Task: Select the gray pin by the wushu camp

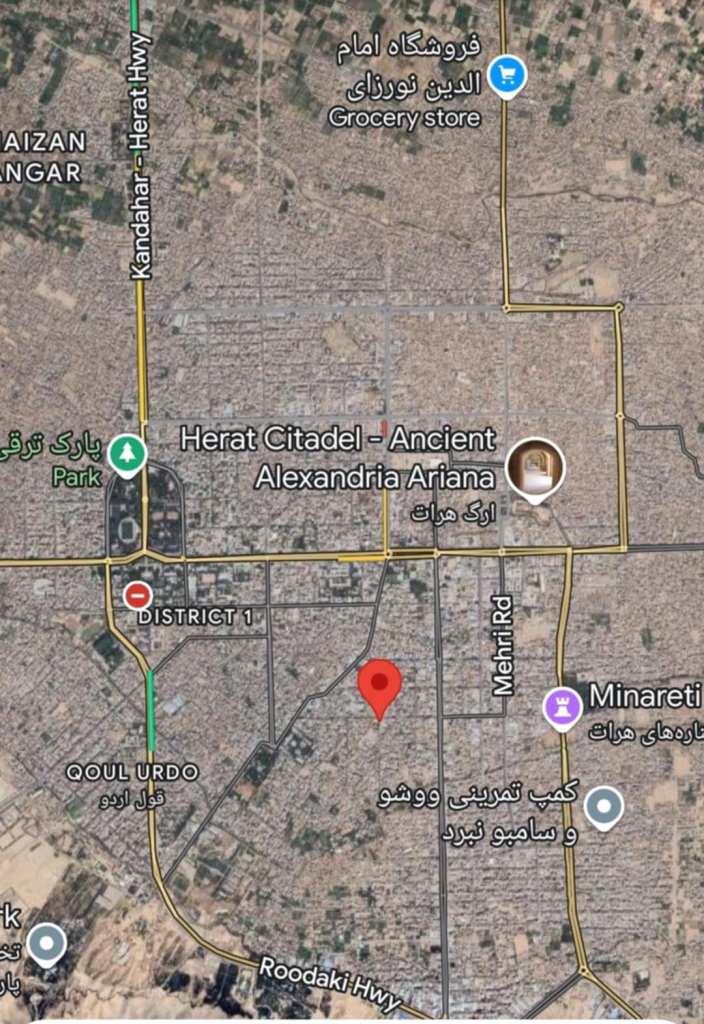Action: tap(604, 807)
